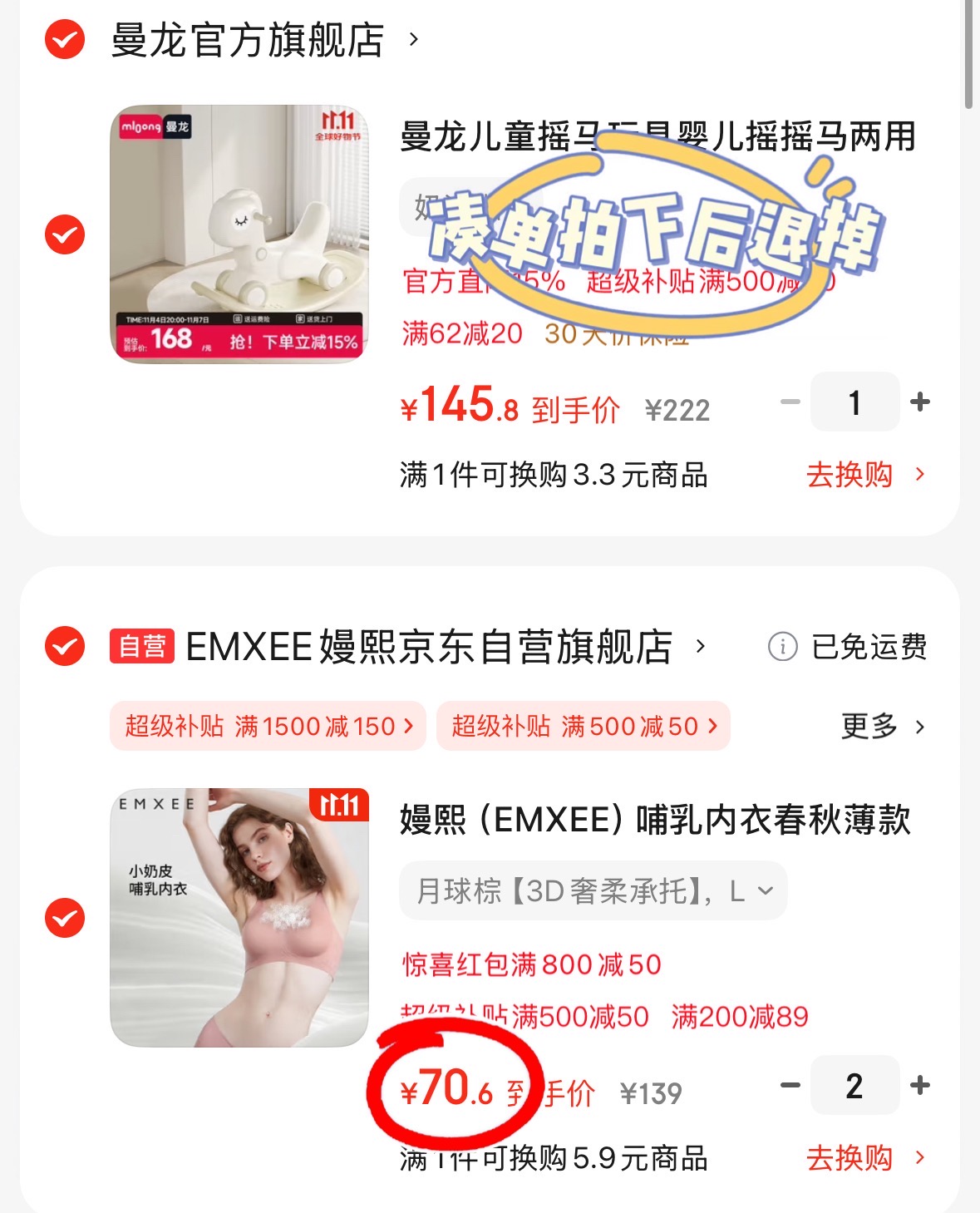
Task: Decrease nursing bra quantity with minus icon
Action: [790, 1085]
